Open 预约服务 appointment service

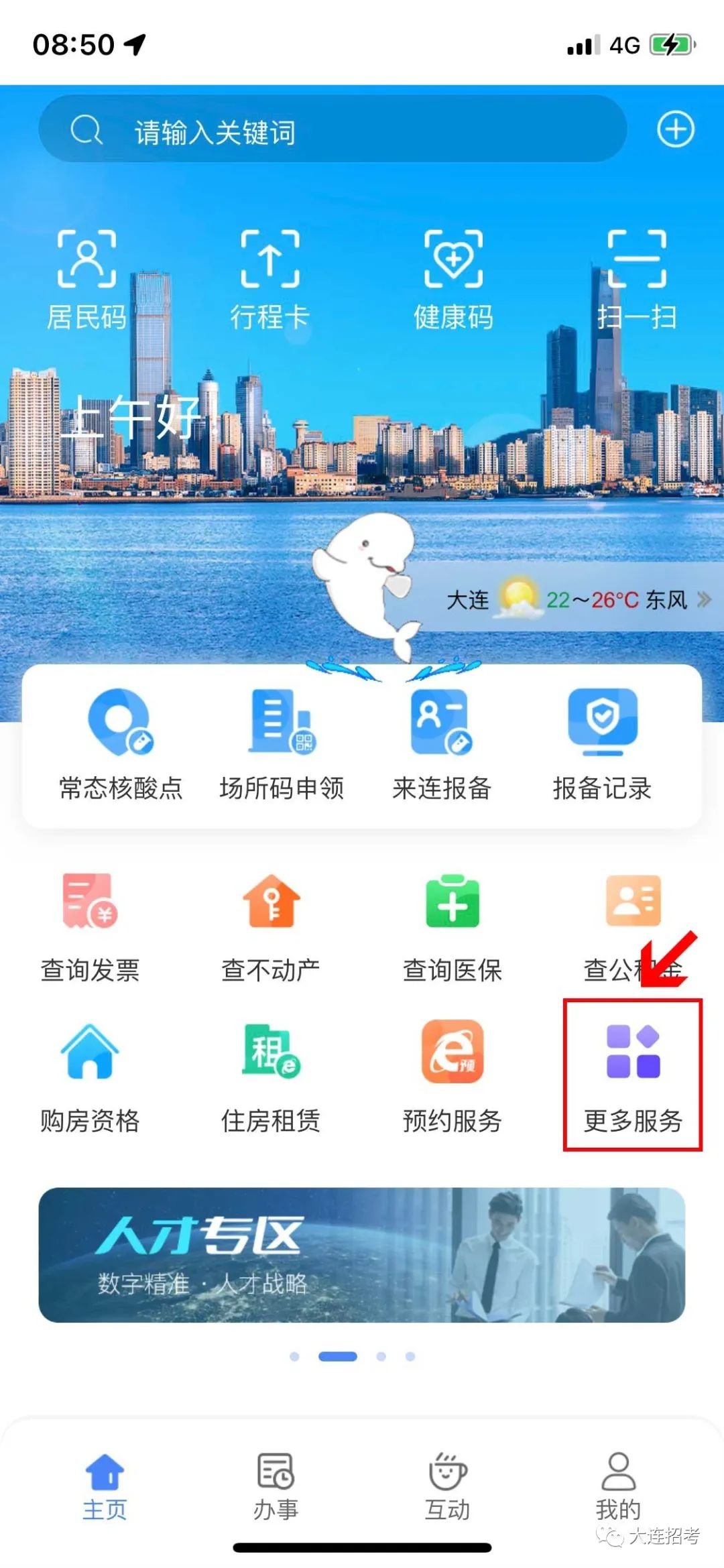(452, 1077)
